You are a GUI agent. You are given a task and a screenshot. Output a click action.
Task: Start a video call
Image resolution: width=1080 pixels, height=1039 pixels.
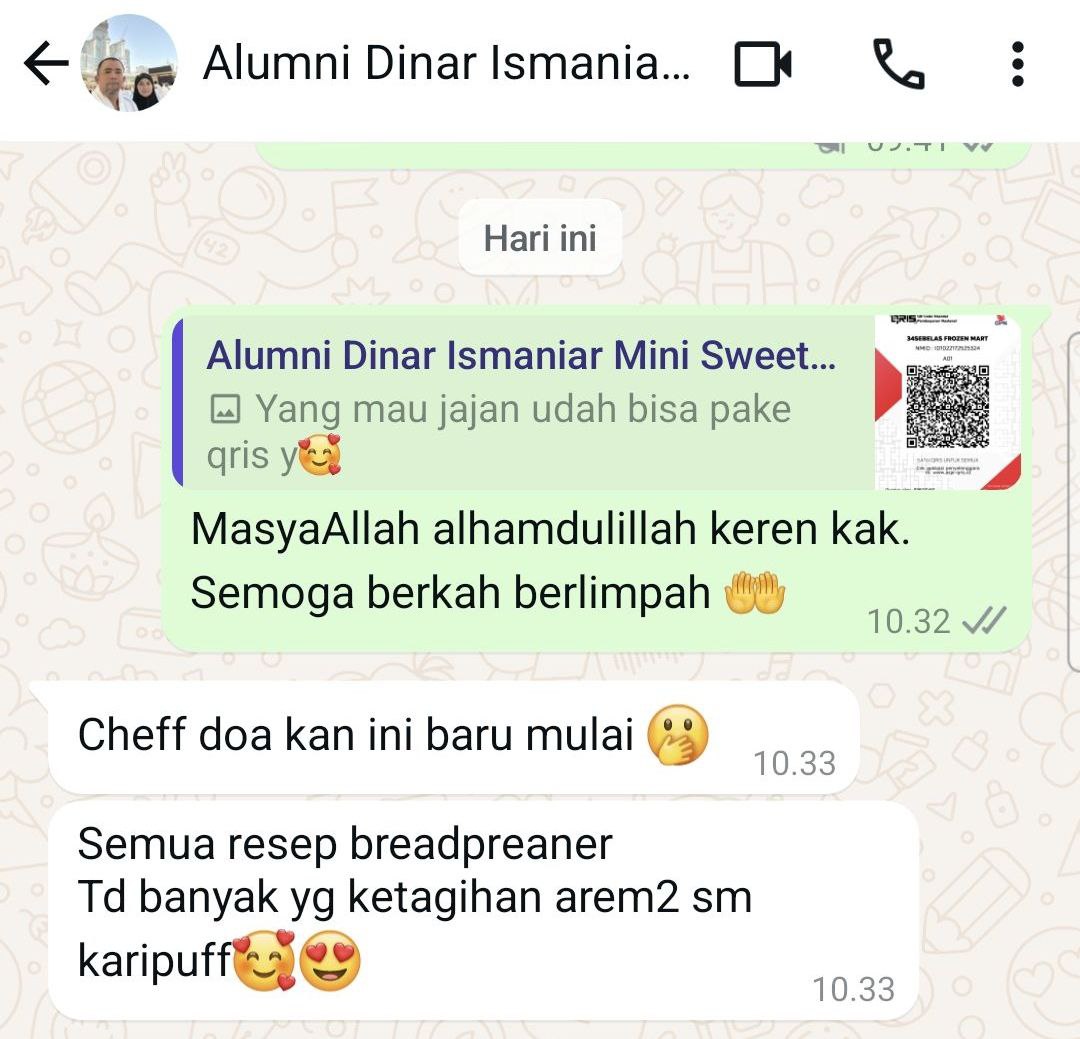click(x=763, y=65)
